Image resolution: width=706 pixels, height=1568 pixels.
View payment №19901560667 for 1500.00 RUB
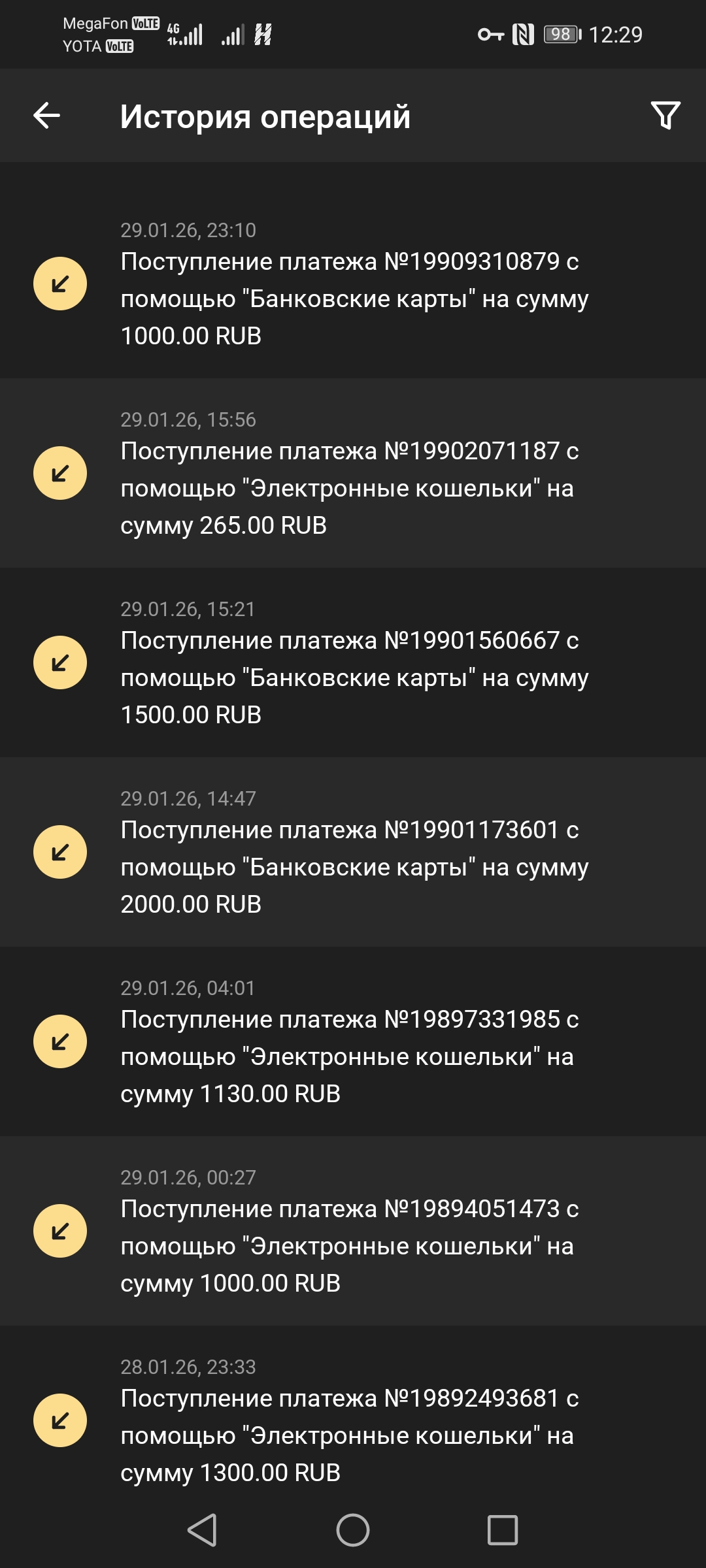coord(353,663)
